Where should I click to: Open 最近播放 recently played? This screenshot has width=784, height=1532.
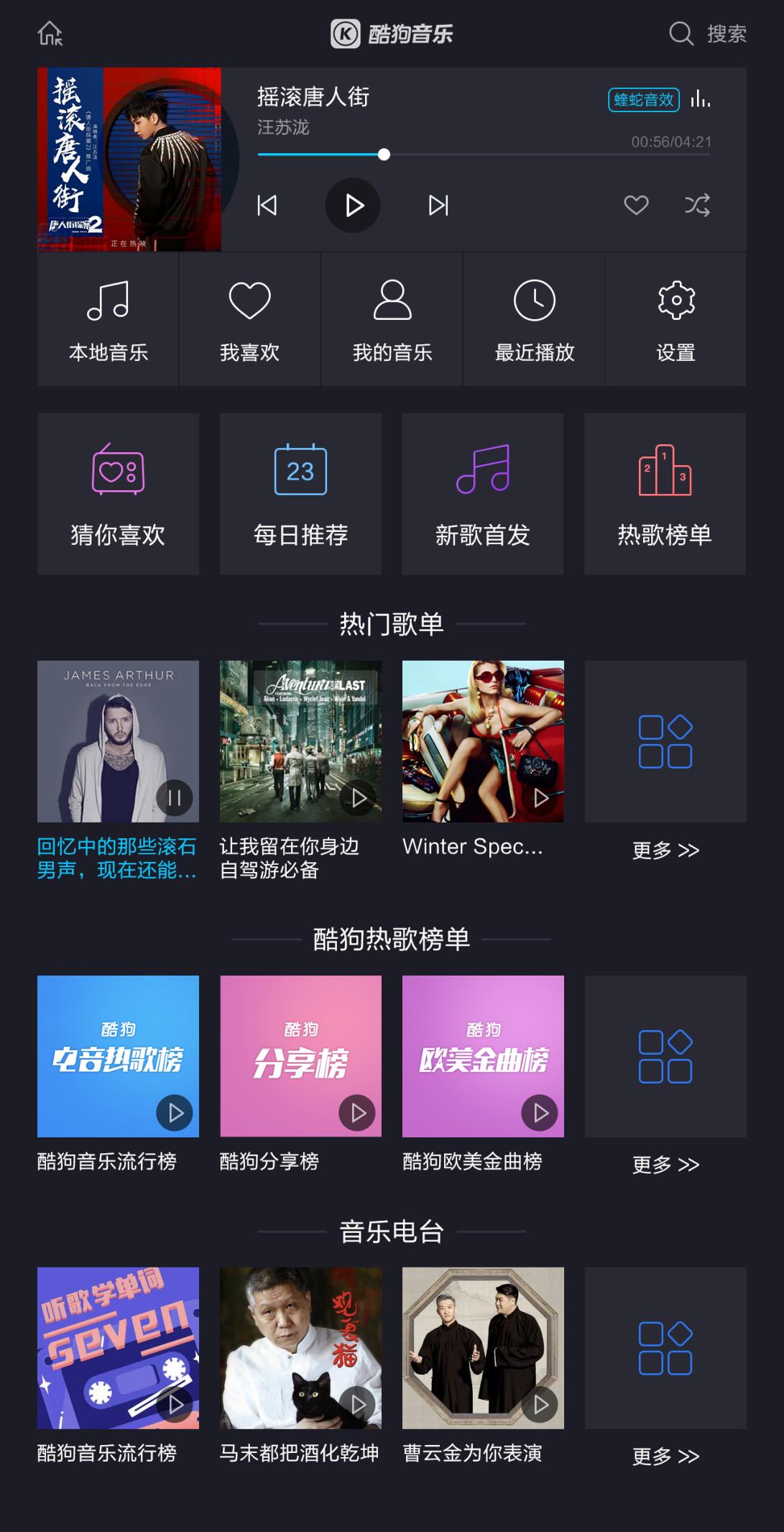[x=533, y=318]
